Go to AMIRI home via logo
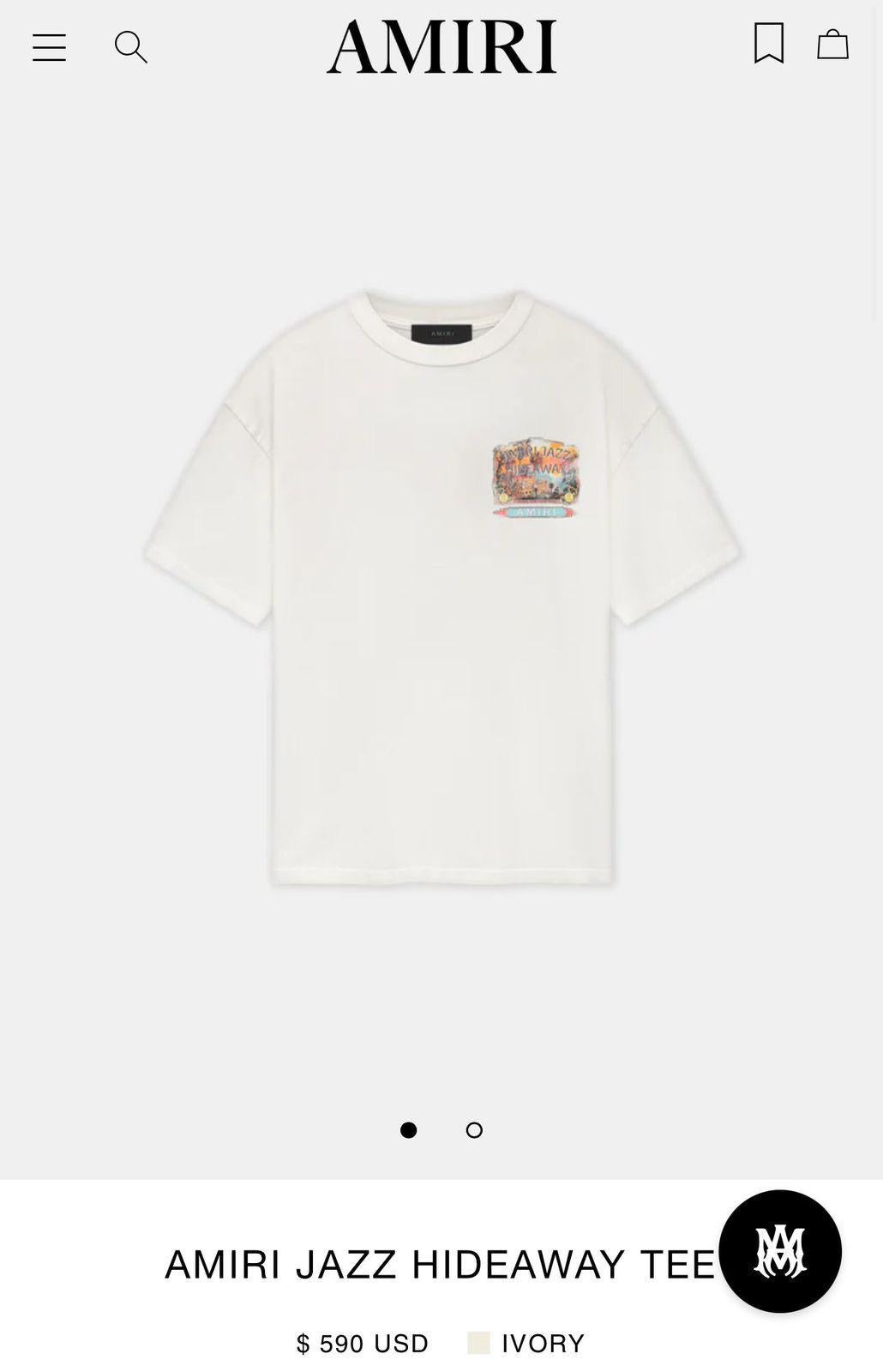The image size is (883, 1372). click(441, 47)
